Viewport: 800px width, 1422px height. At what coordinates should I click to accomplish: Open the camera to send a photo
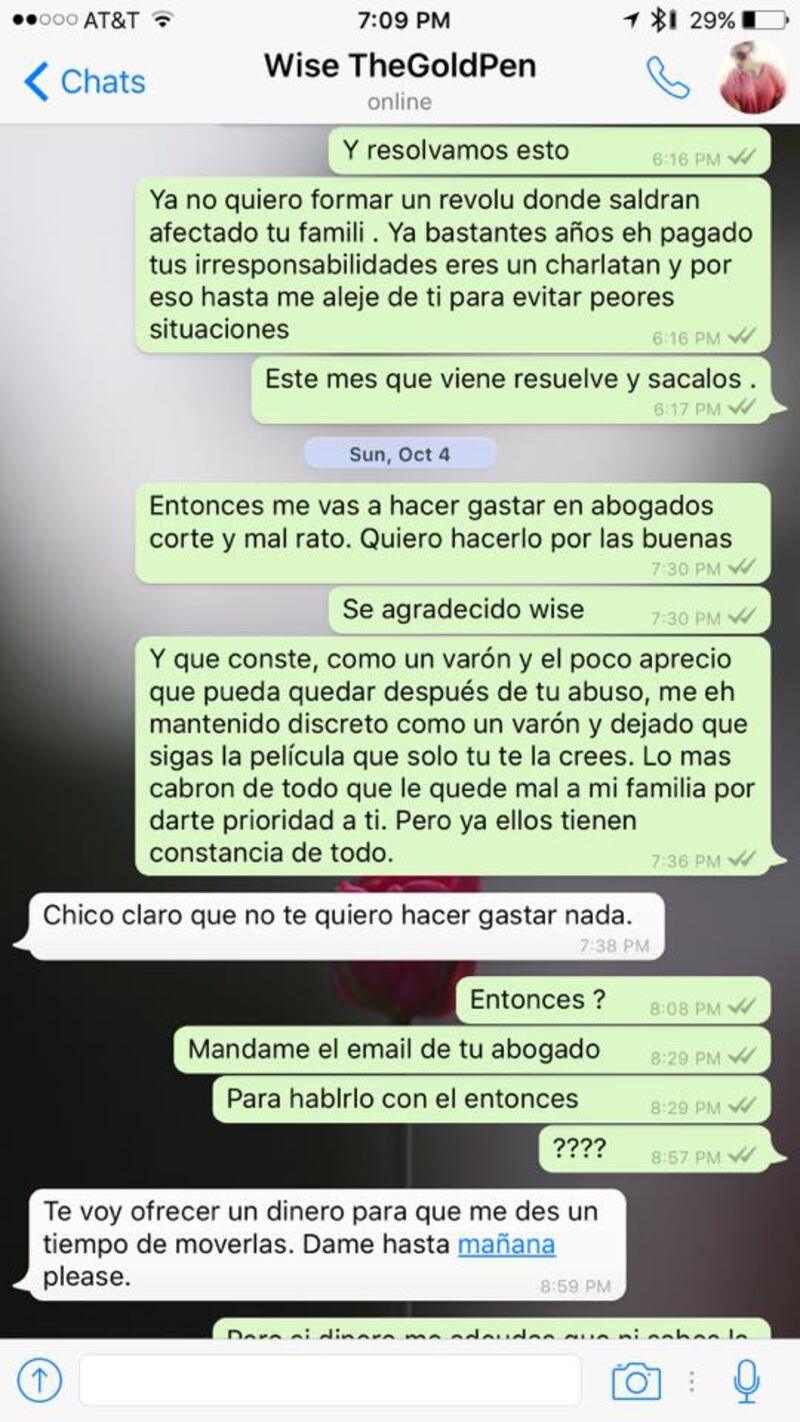coord(636,1381)
